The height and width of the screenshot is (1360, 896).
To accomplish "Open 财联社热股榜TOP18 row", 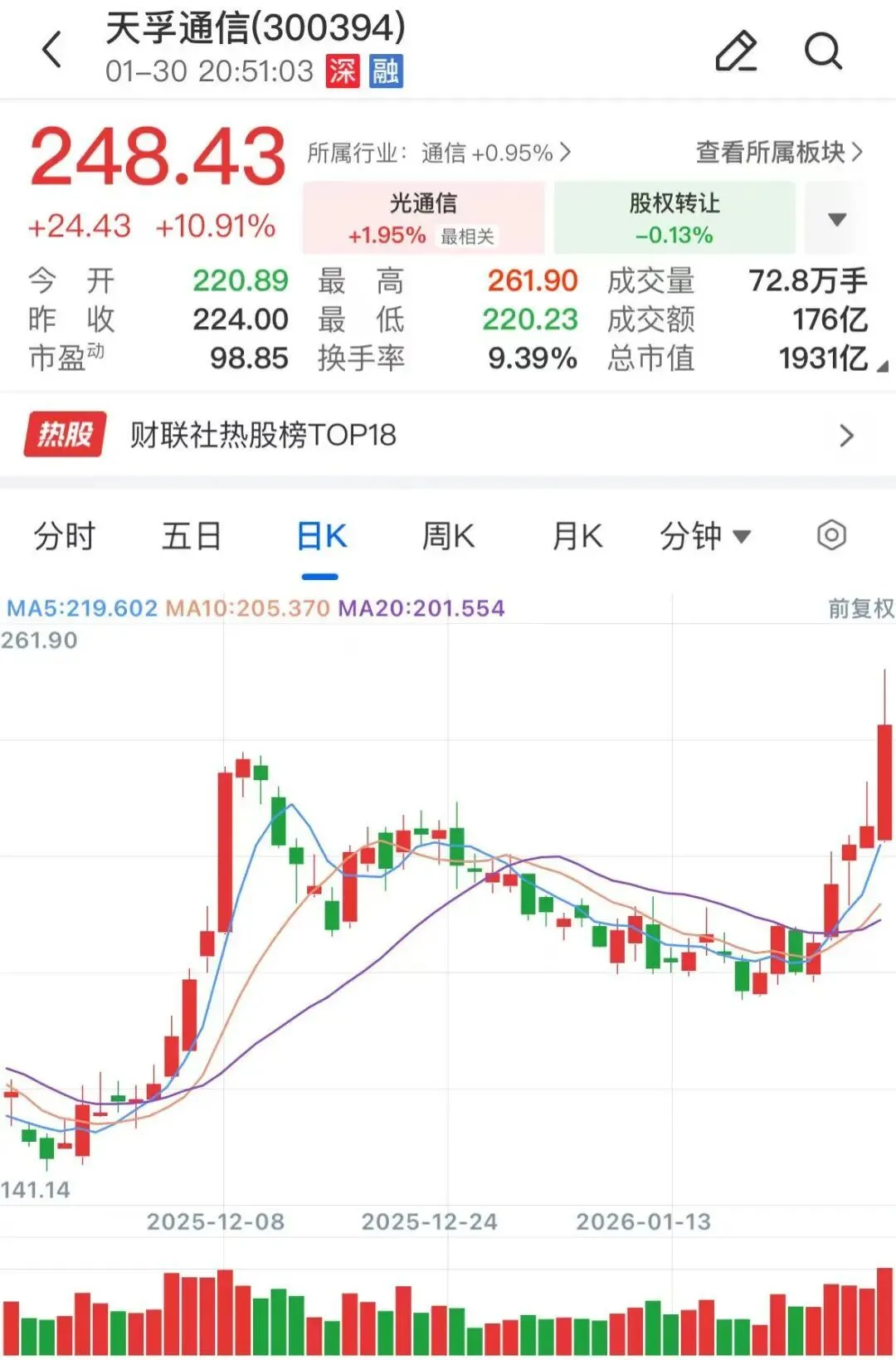I will pyautogui.click(x=448, y=435).
